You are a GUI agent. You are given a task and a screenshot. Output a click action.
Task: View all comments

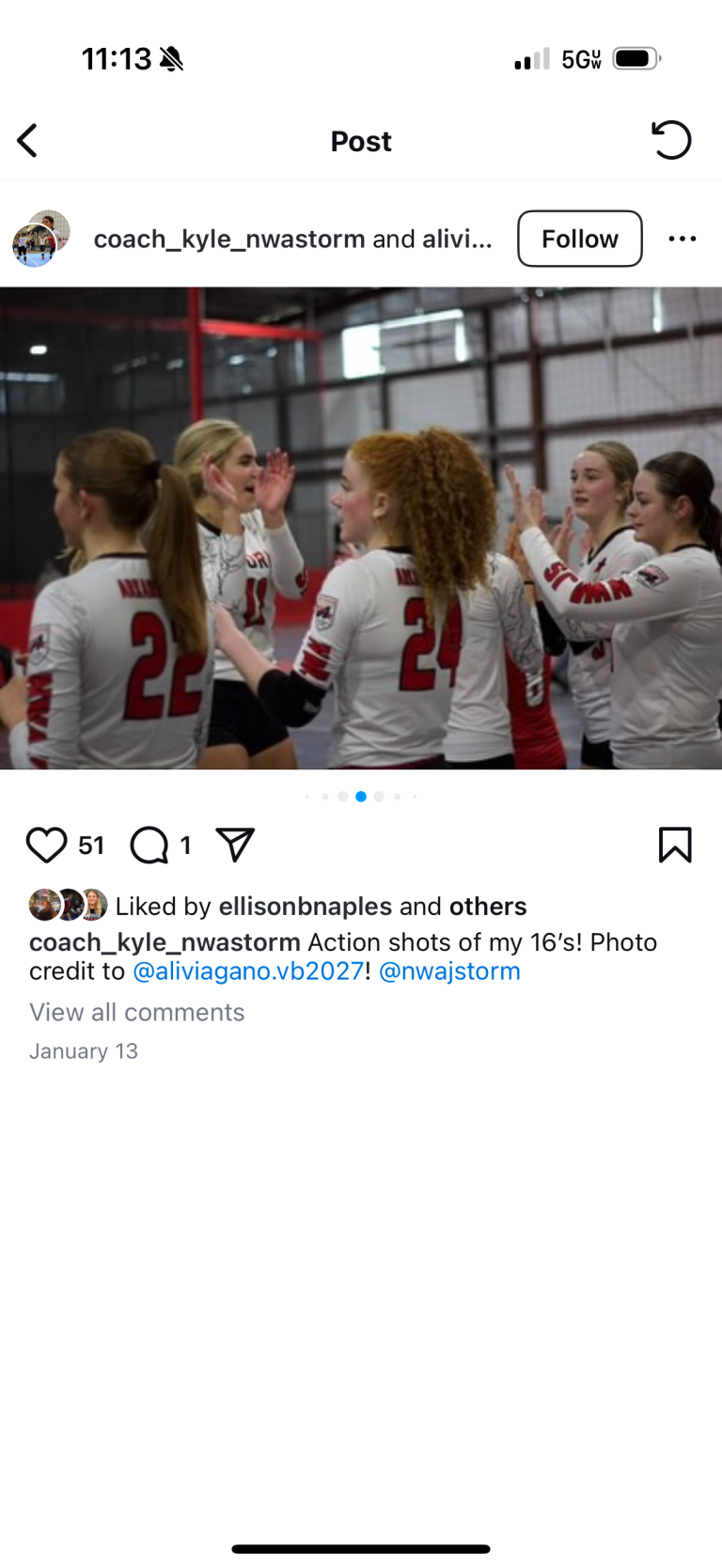[x=136, y=1012]
